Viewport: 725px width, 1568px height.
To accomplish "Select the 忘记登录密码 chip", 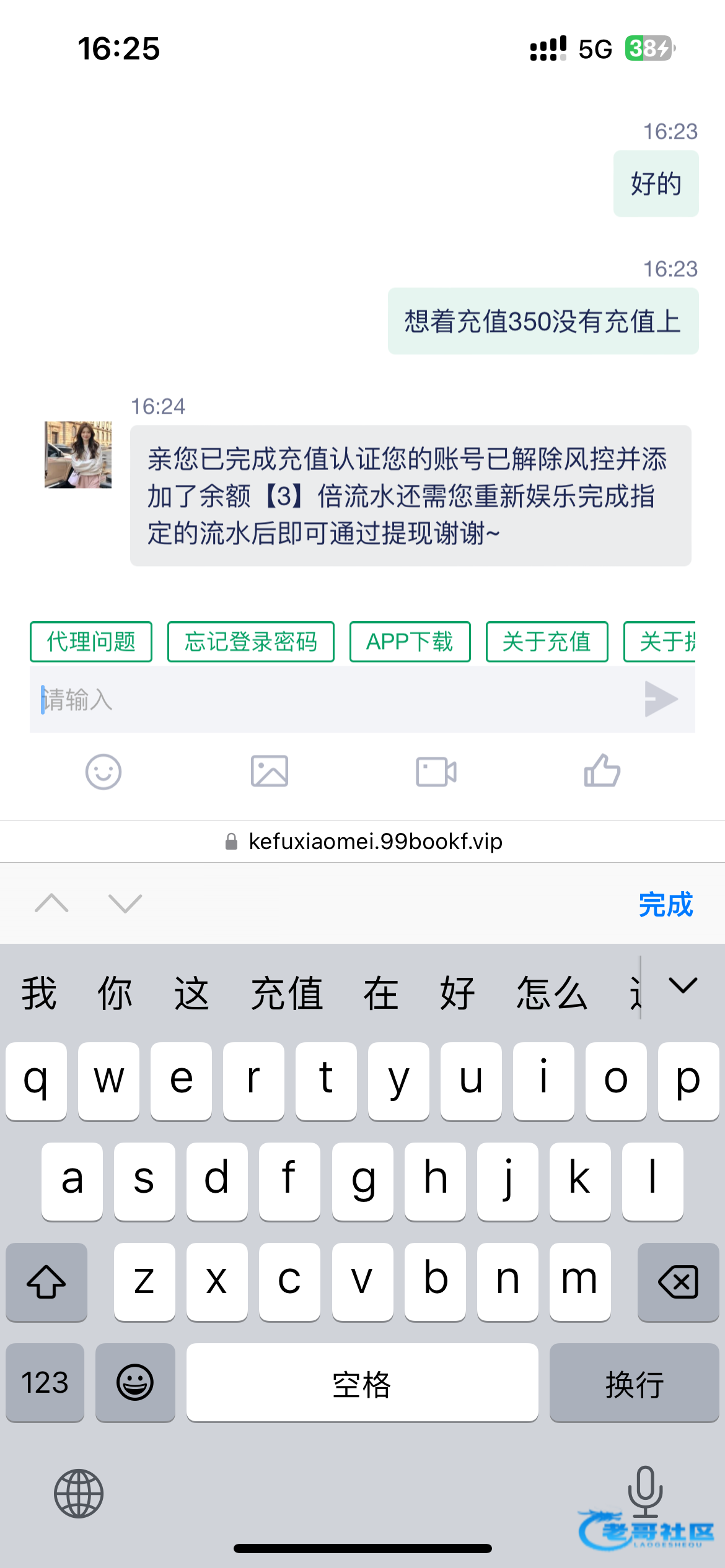I will click(250, 642).
